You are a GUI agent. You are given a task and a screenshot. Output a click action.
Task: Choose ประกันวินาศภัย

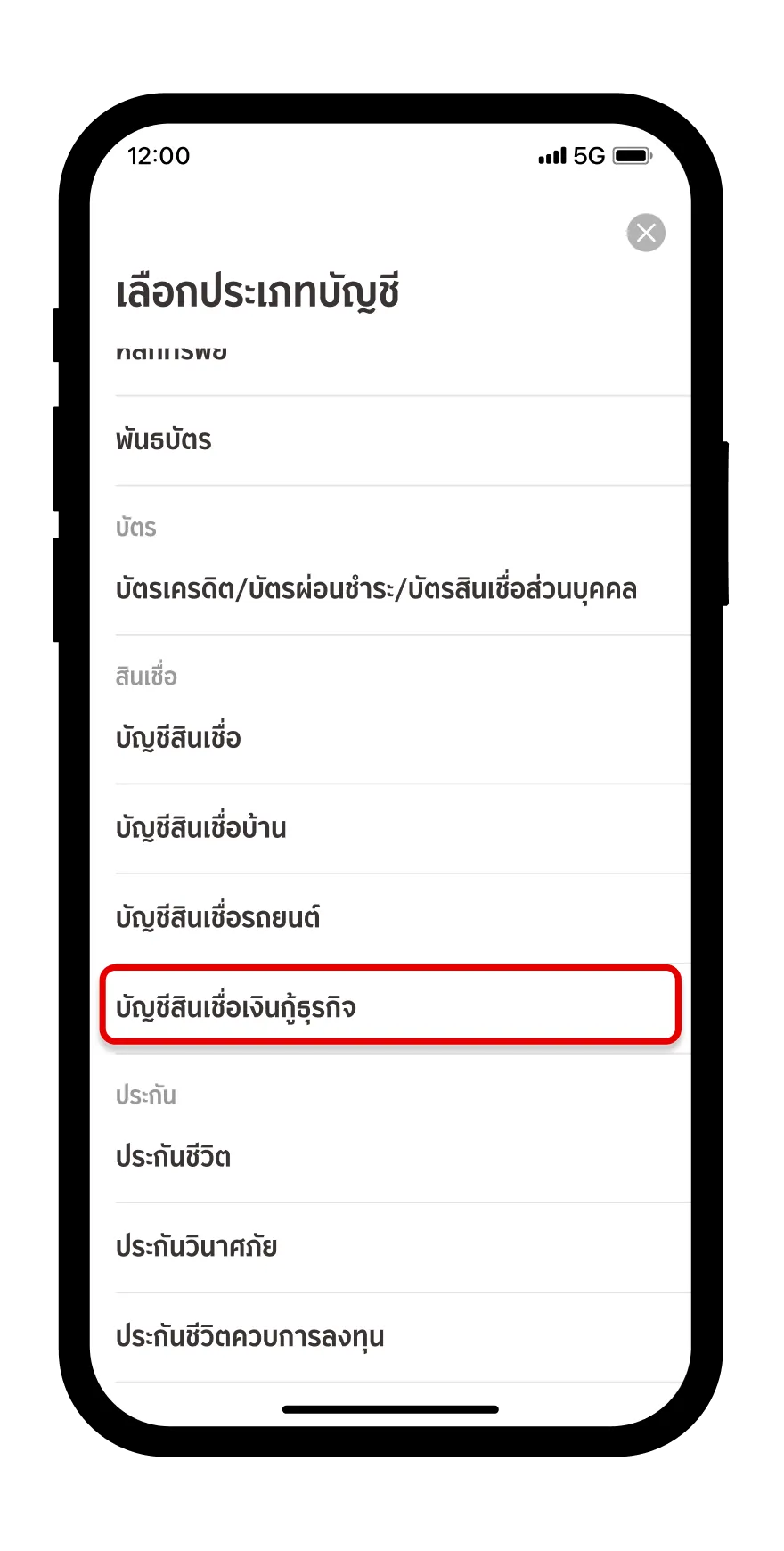[196, 1246]
